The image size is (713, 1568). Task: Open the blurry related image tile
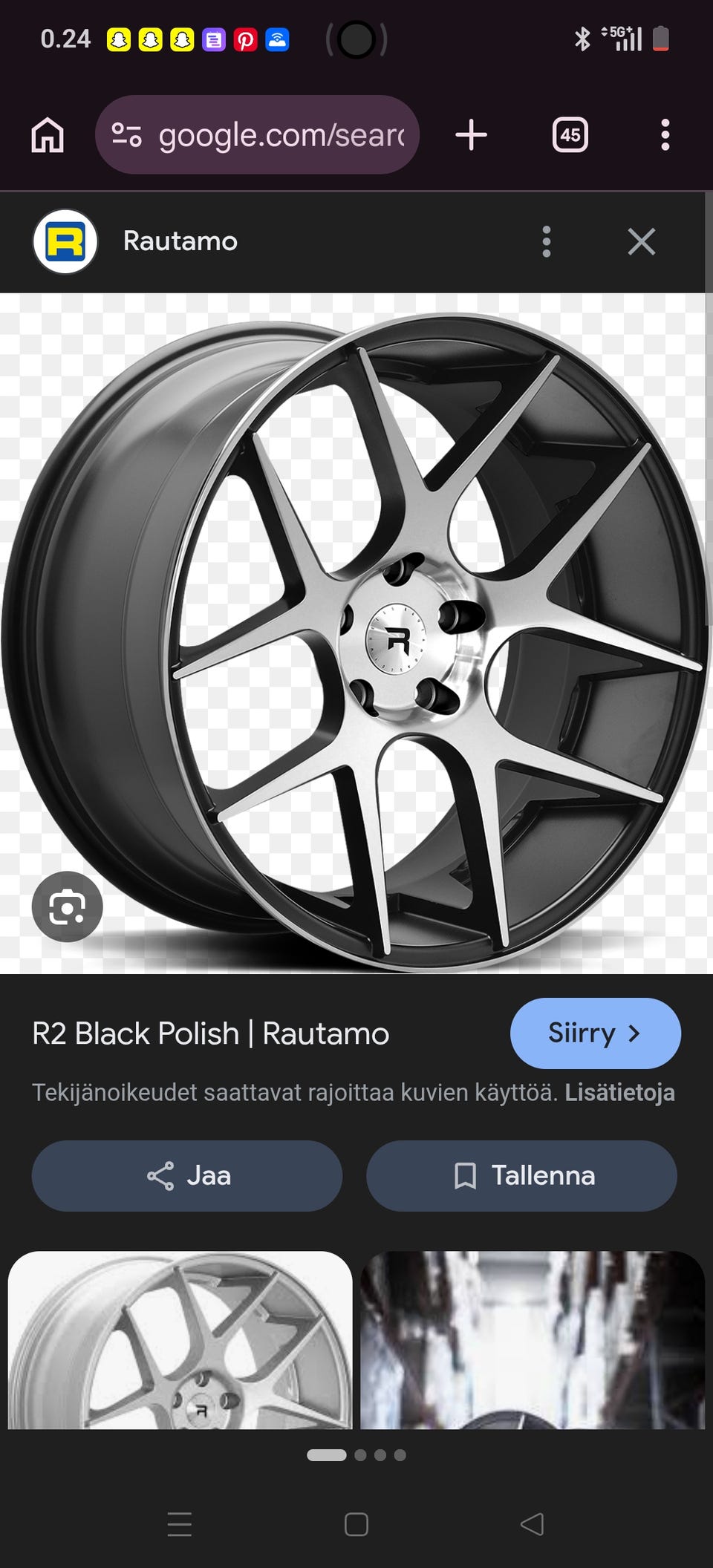coord(532,1340)
